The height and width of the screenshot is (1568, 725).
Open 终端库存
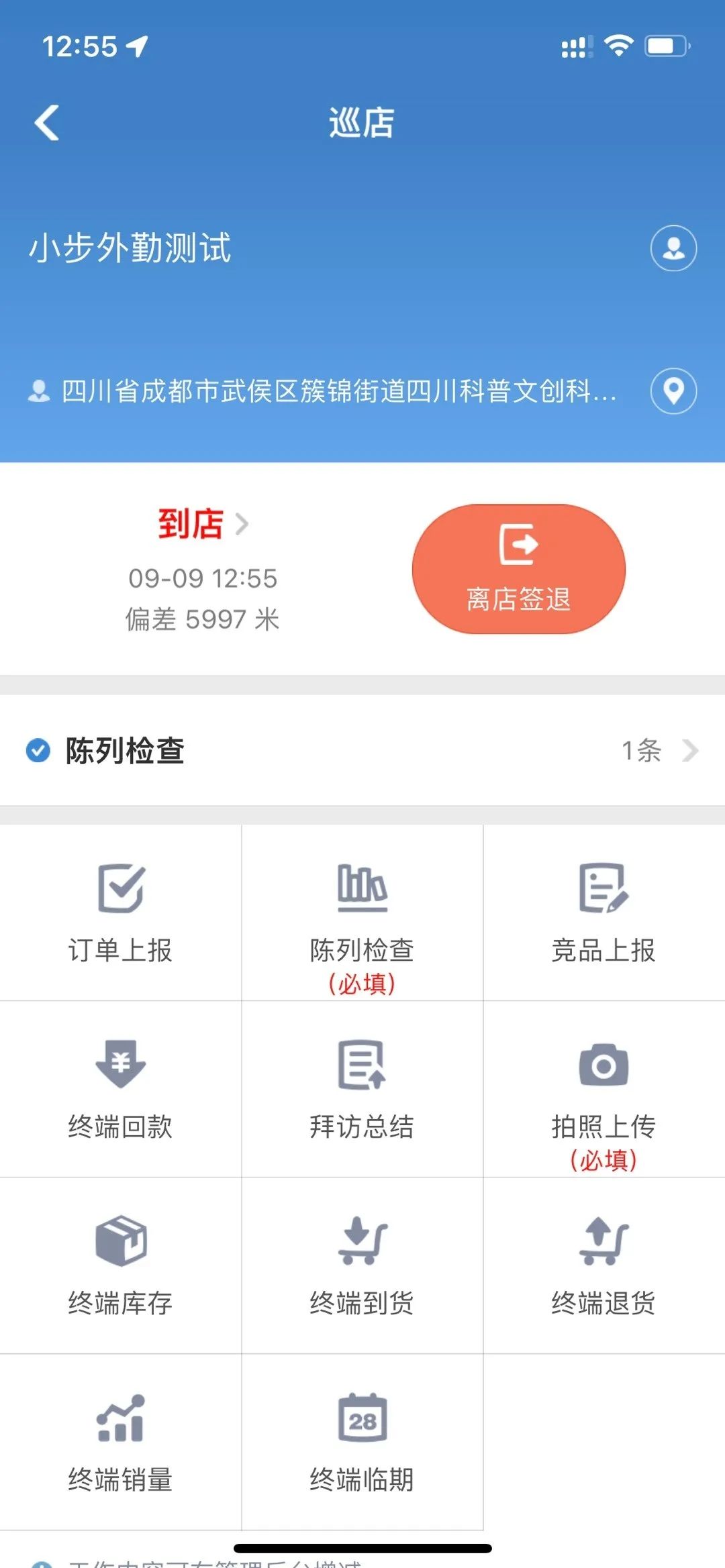[121, 1265]
